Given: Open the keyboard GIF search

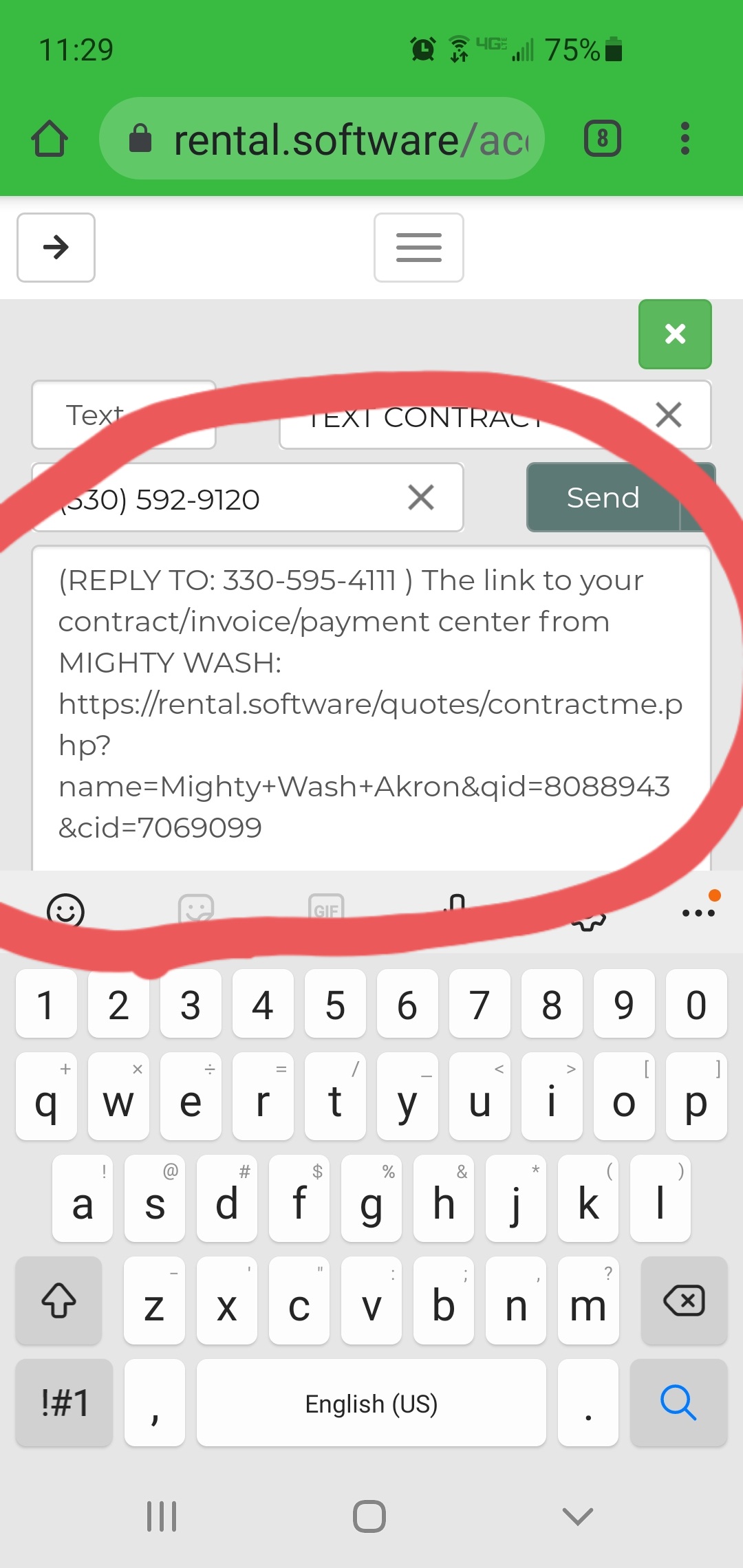Looking at the screenshot, I should [x=326, y=911].
